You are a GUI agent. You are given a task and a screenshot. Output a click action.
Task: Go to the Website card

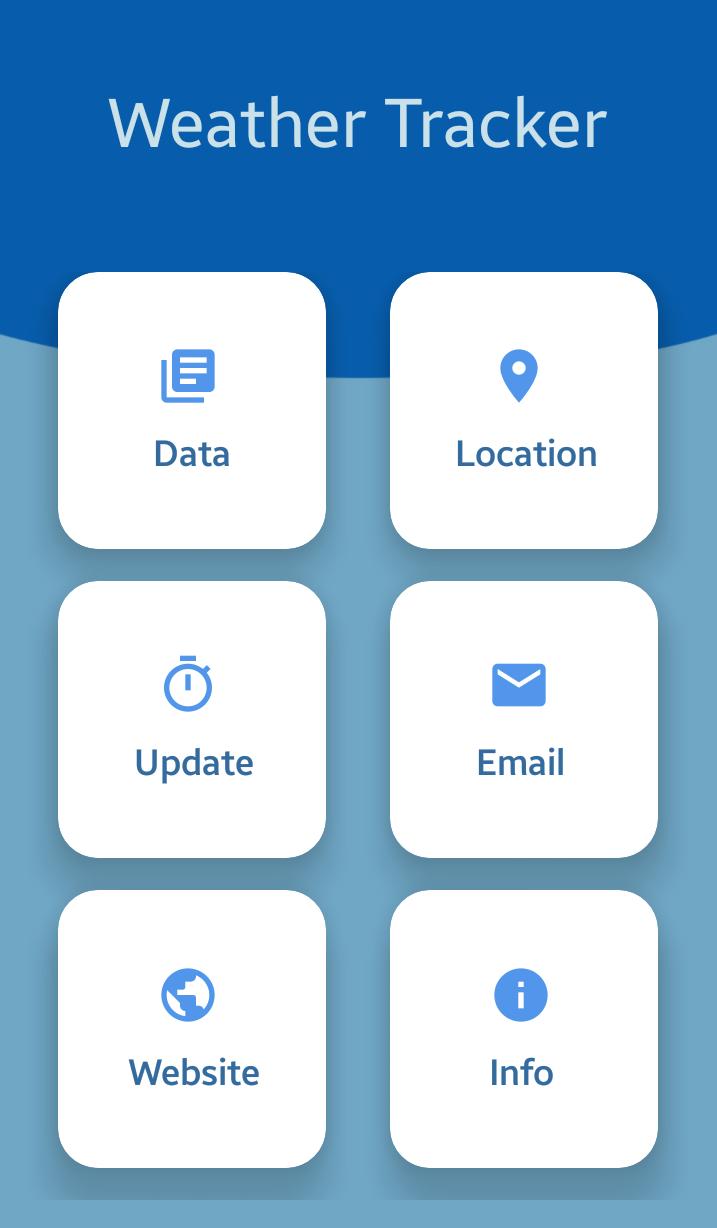click(192, 1028)
